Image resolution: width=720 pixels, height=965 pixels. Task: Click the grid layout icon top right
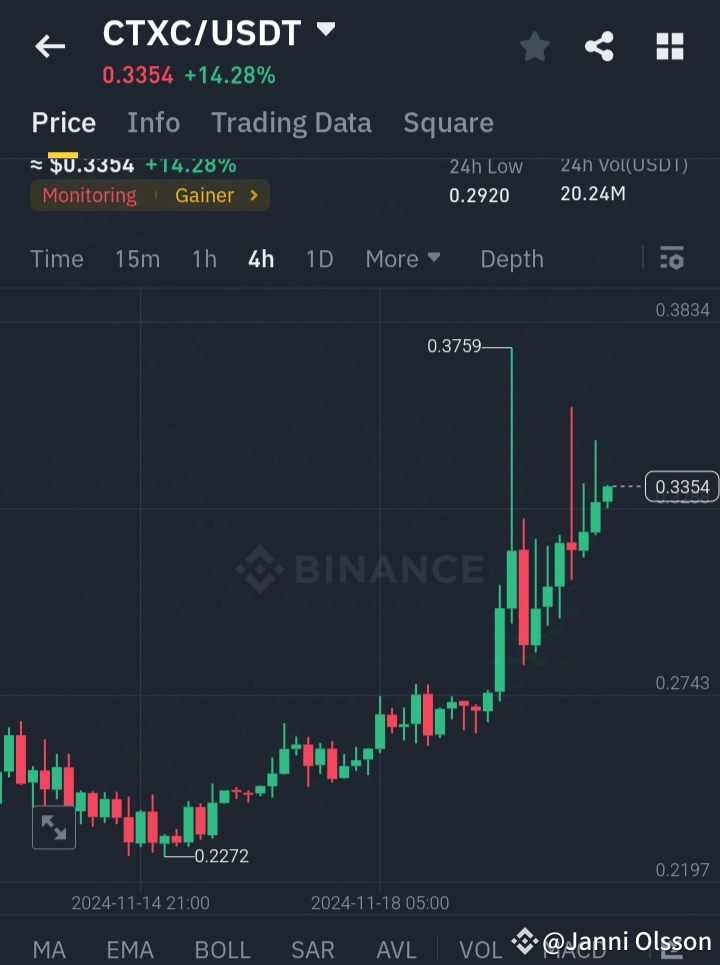[x=669, y=46]
